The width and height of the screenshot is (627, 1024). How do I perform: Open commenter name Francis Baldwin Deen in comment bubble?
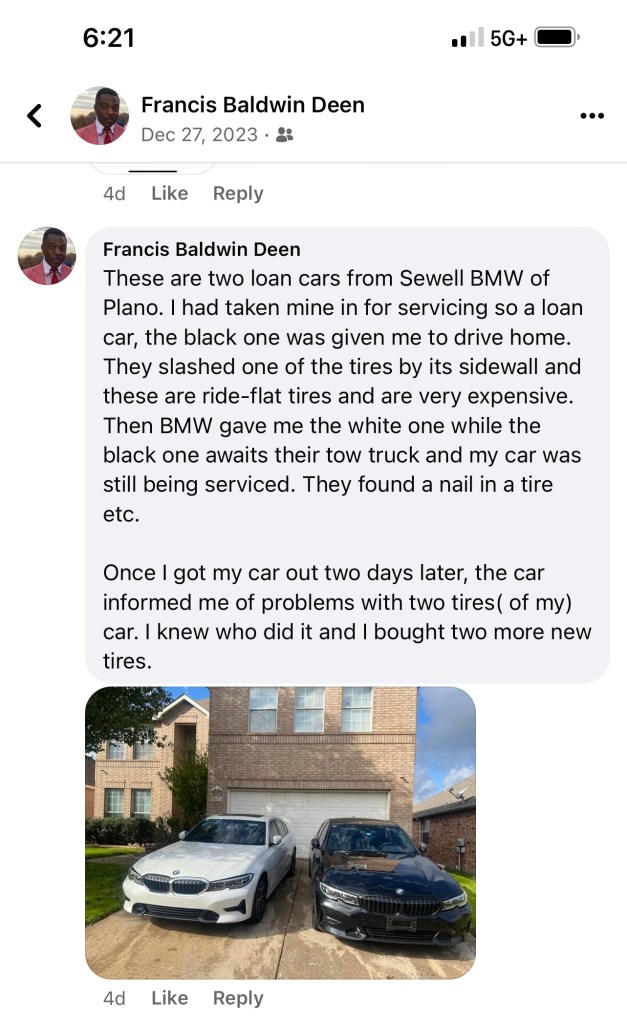pyautogui.click(x=202, y=249)
